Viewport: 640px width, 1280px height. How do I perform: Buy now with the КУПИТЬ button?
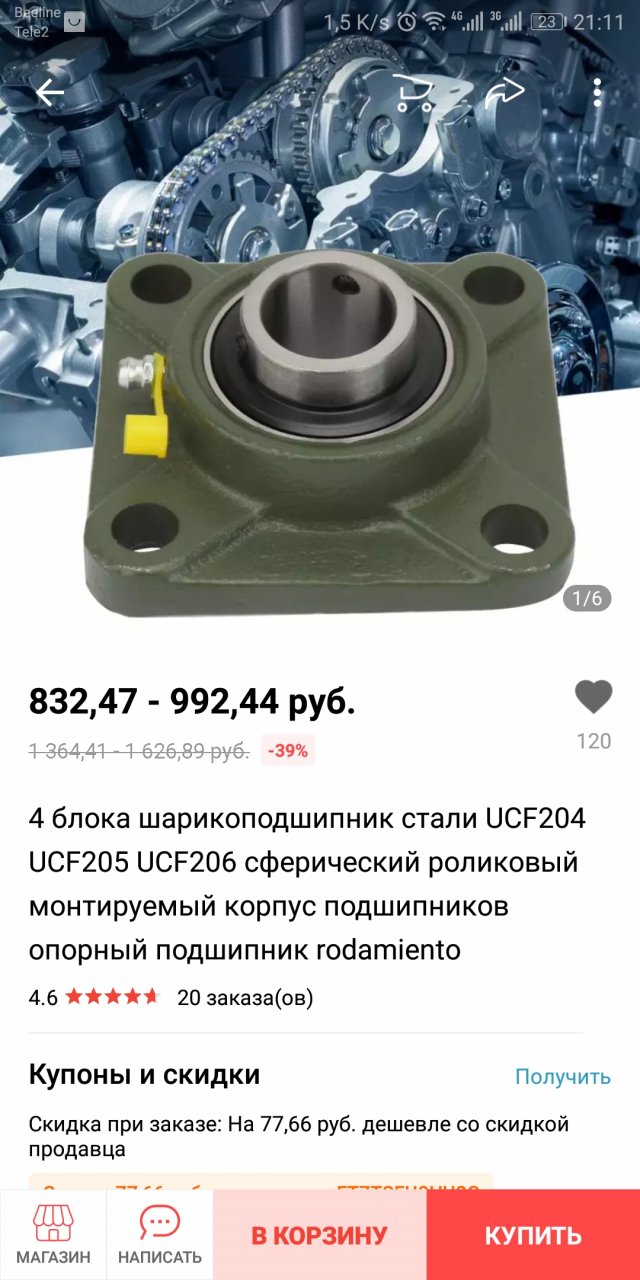click(x=533, y=1235)
